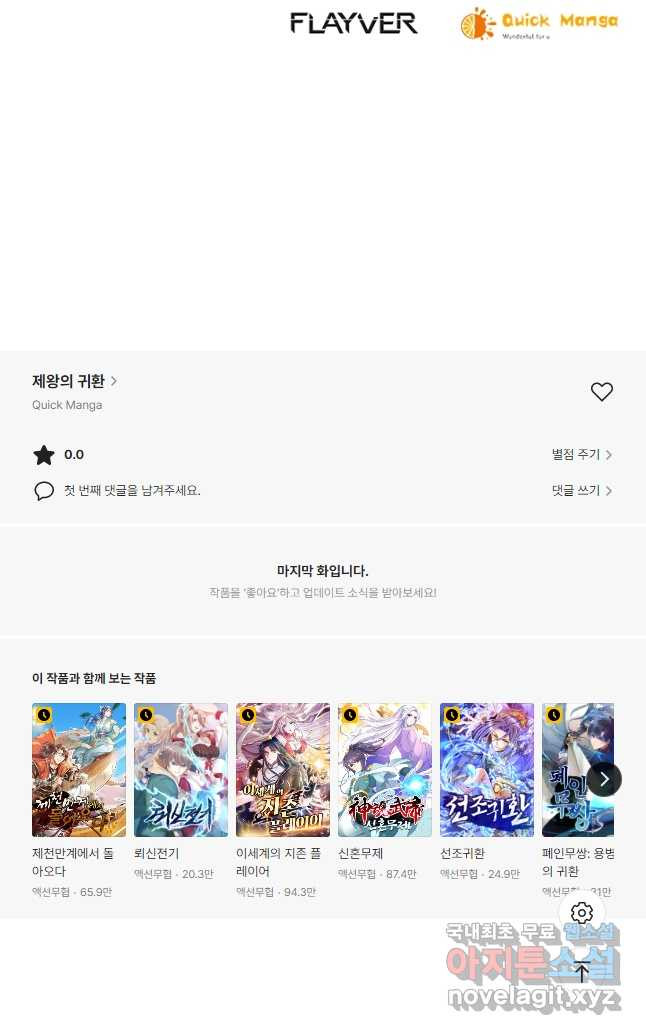Image resolution: width=646 pixels, height=1035 pixels.
Task: Tap 별점 주기 to rate
Action: (581, 455)
